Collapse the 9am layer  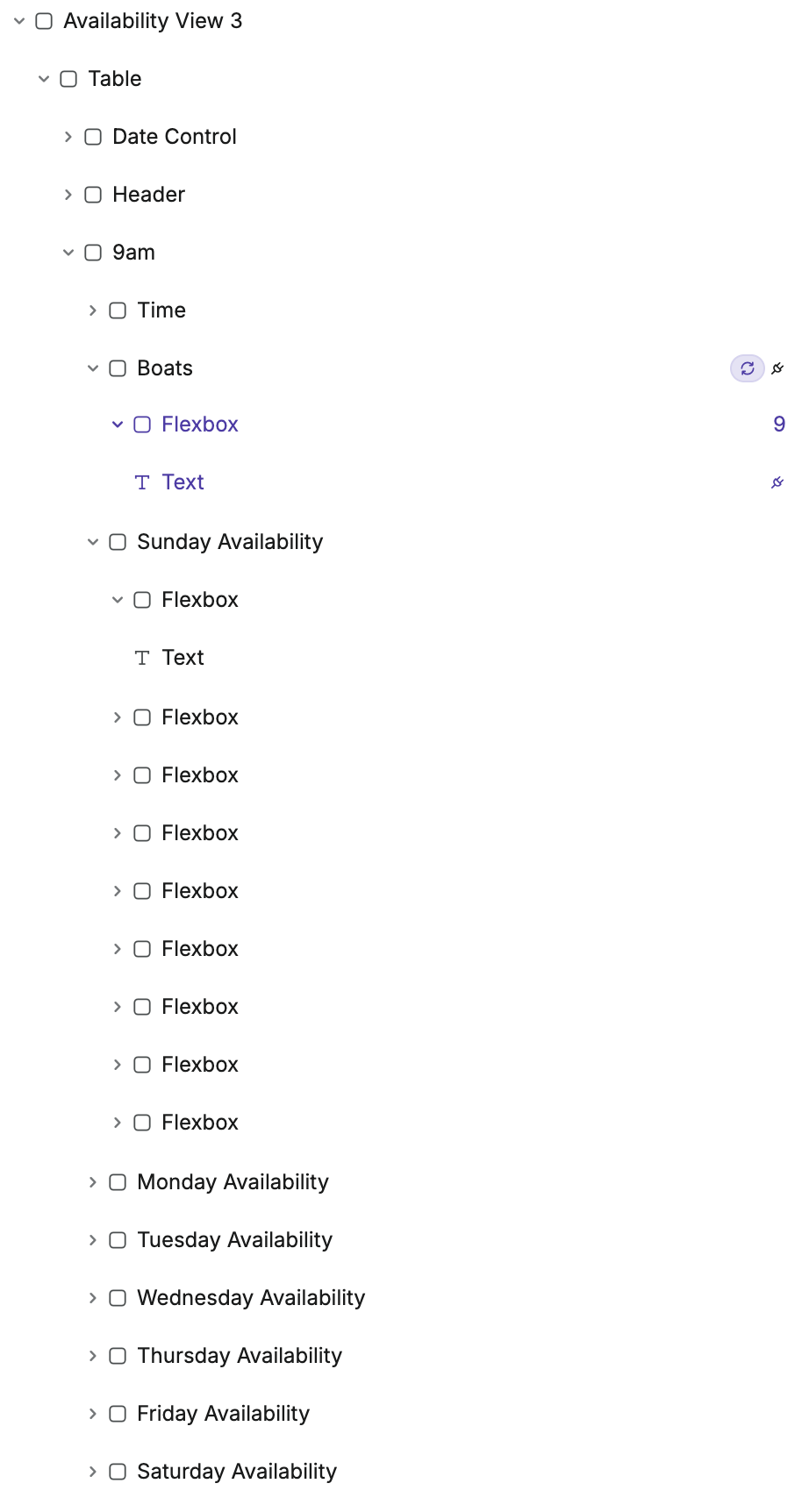tap(68, 253)
